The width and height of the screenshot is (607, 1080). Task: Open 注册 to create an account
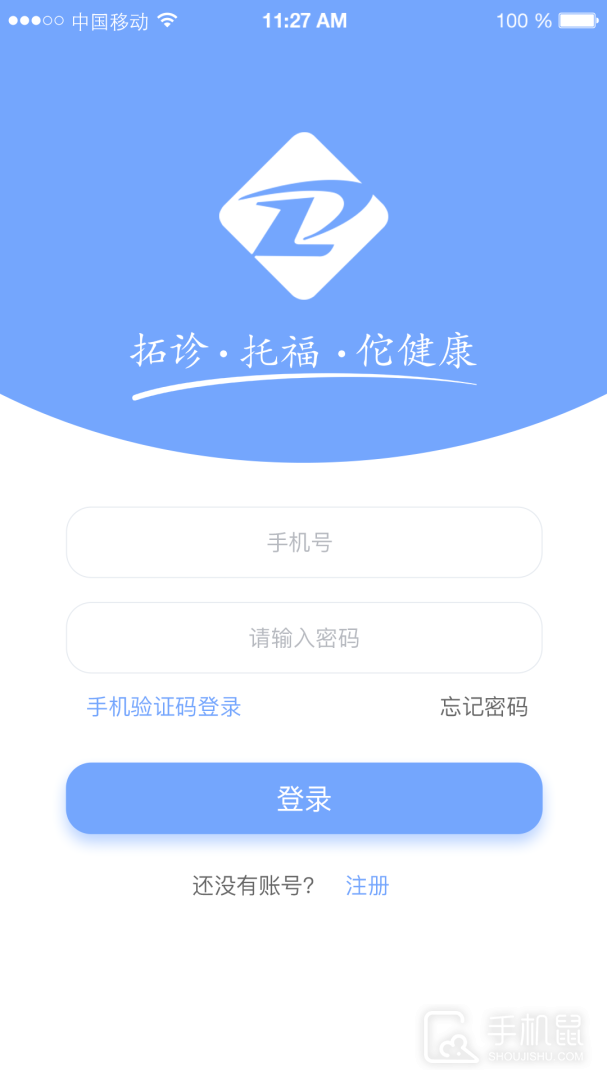coord(367,885)
